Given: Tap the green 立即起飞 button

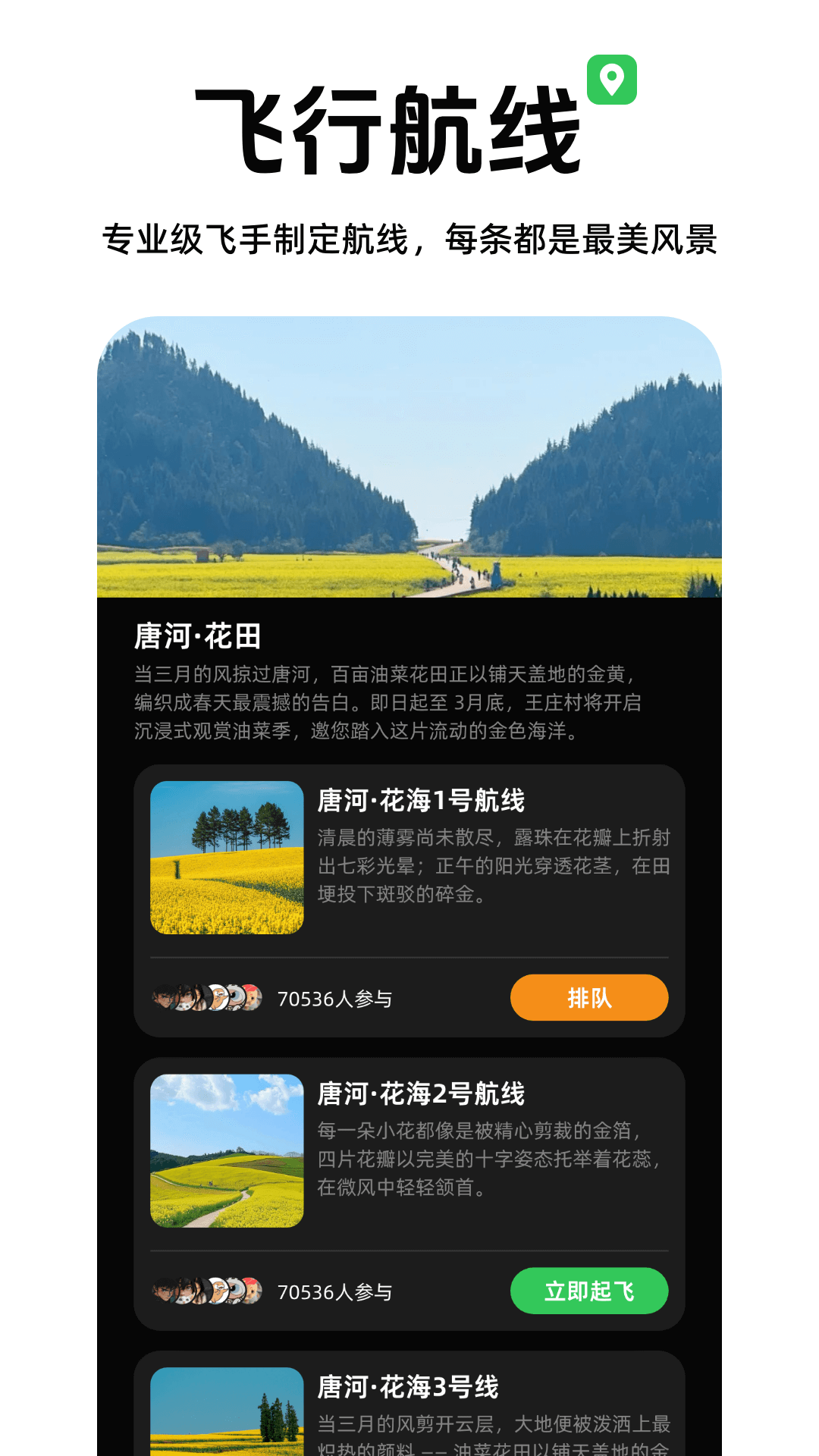Looking at the screenshot, I should [x=589, y=1290].
